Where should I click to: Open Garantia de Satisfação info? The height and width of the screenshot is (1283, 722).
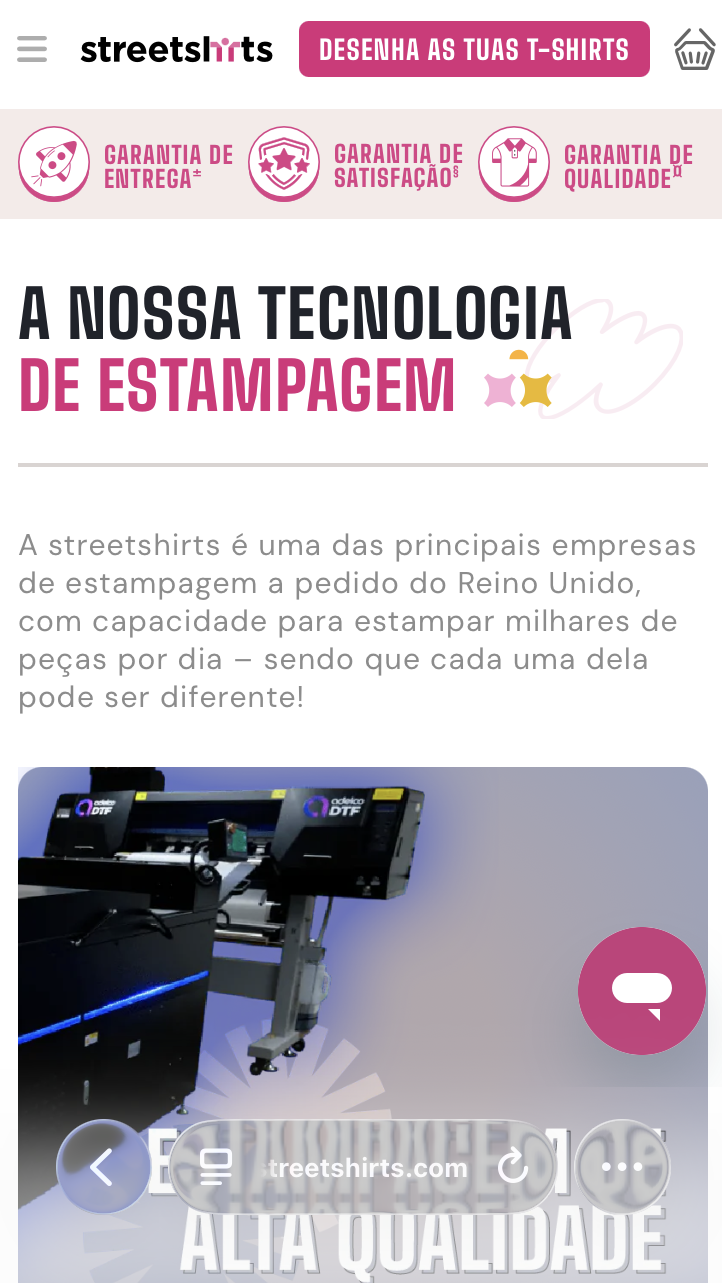(356, 165)
